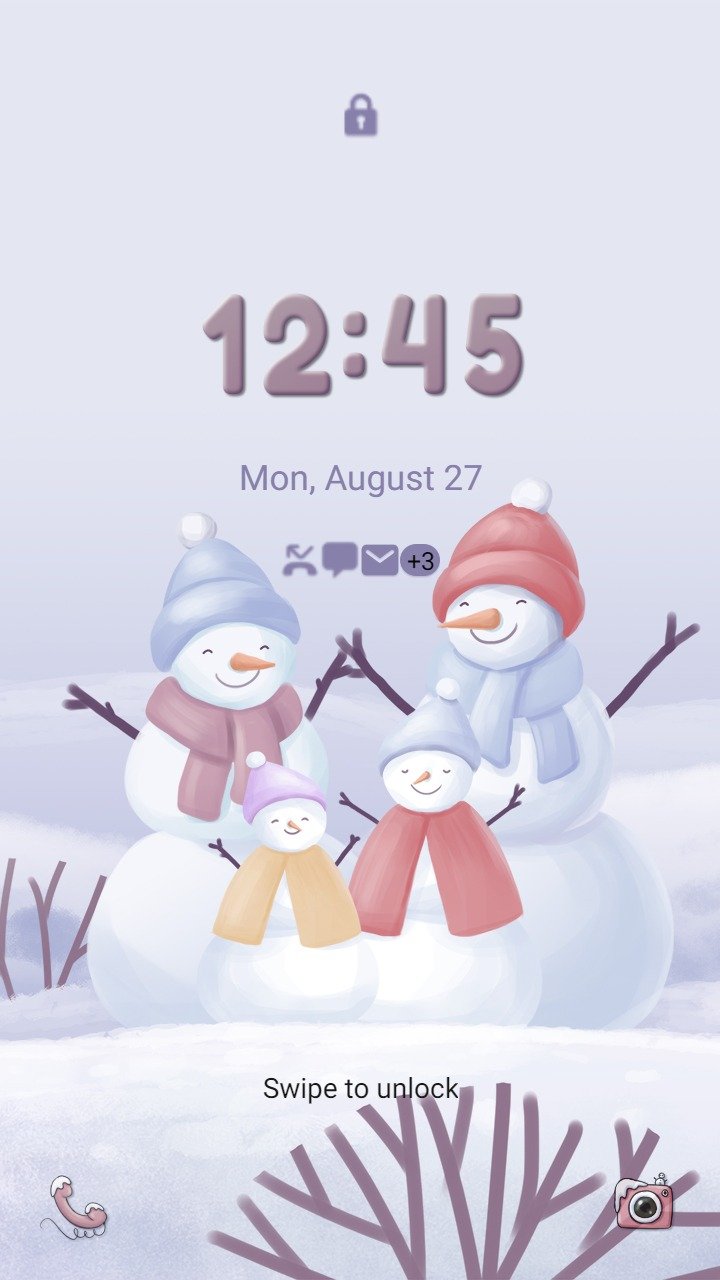Launch the camera shortcut icon
Image resolution: width=720 pixels, height=1280 pixels.
coord(644,1201)
